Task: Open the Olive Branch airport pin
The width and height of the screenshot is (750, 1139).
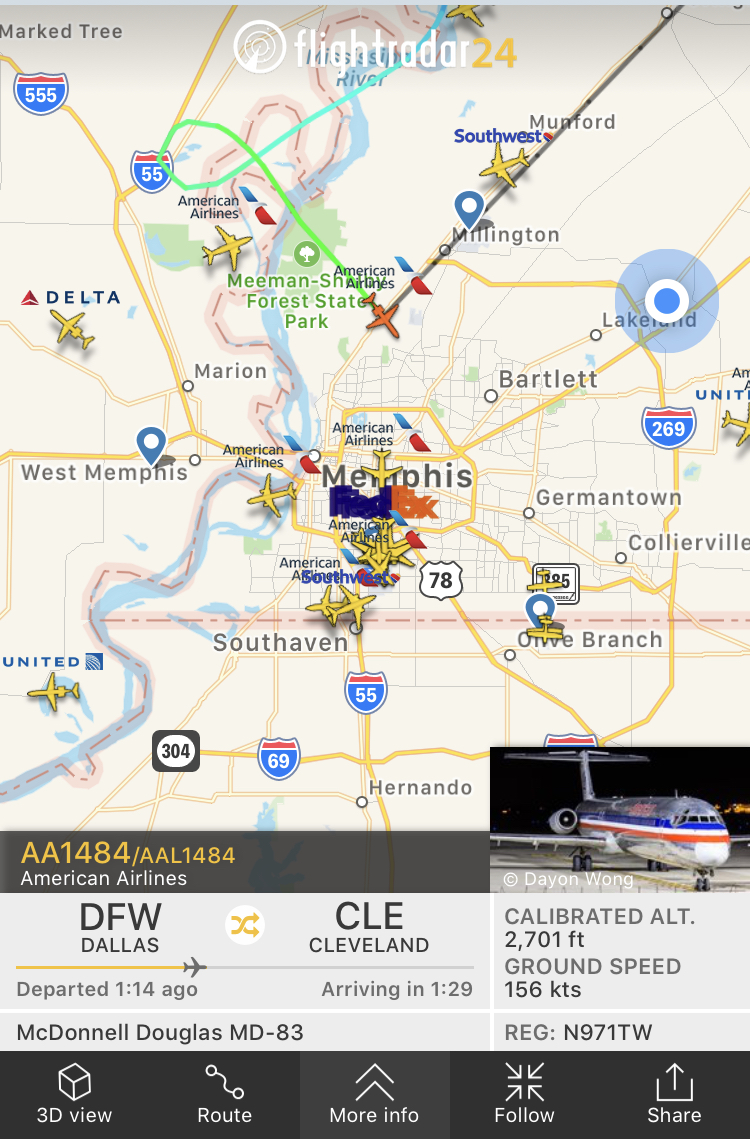Action: (x=541, y=610)
